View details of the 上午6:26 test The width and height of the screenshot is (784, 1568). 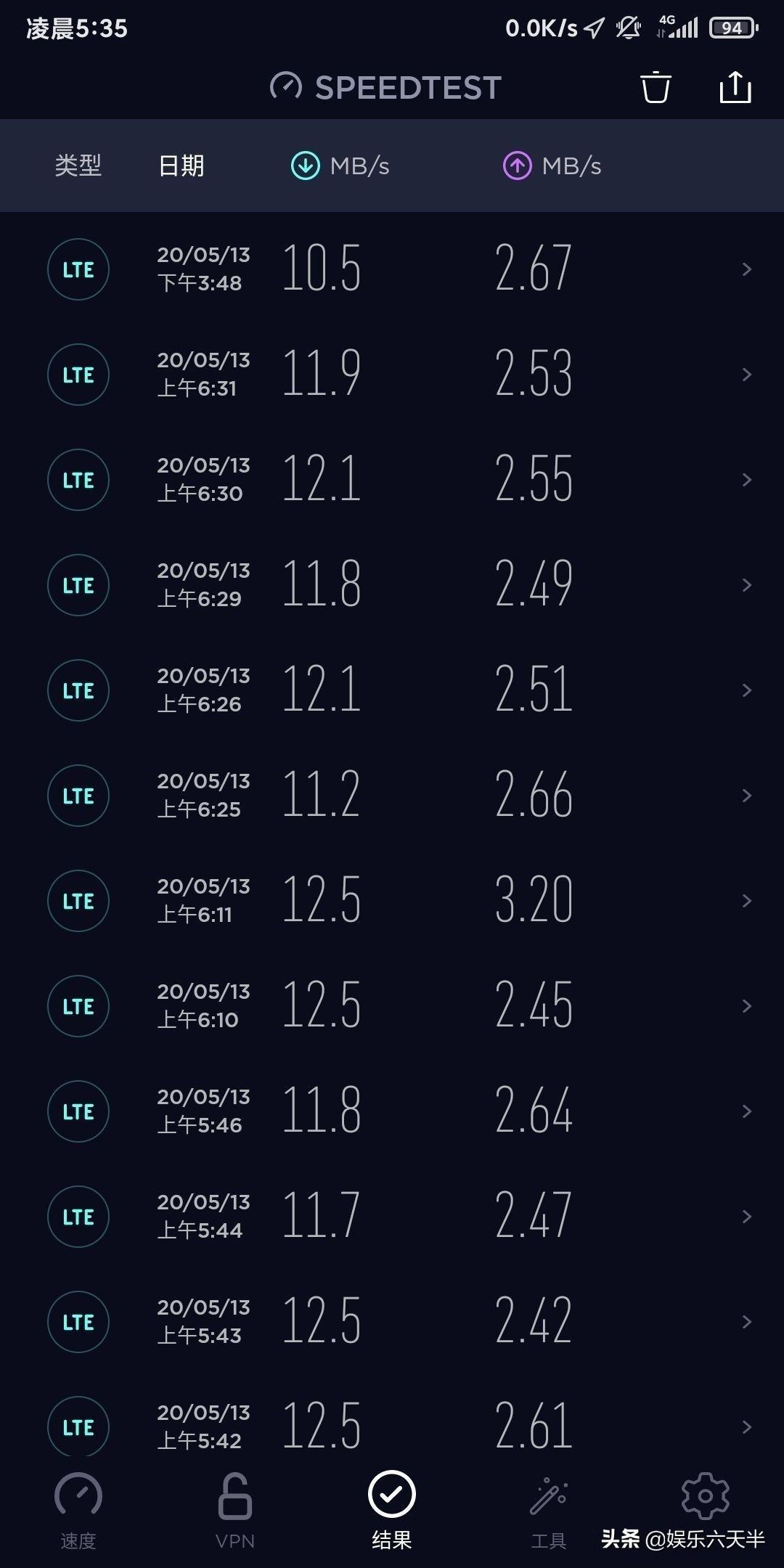click(392, 690)
